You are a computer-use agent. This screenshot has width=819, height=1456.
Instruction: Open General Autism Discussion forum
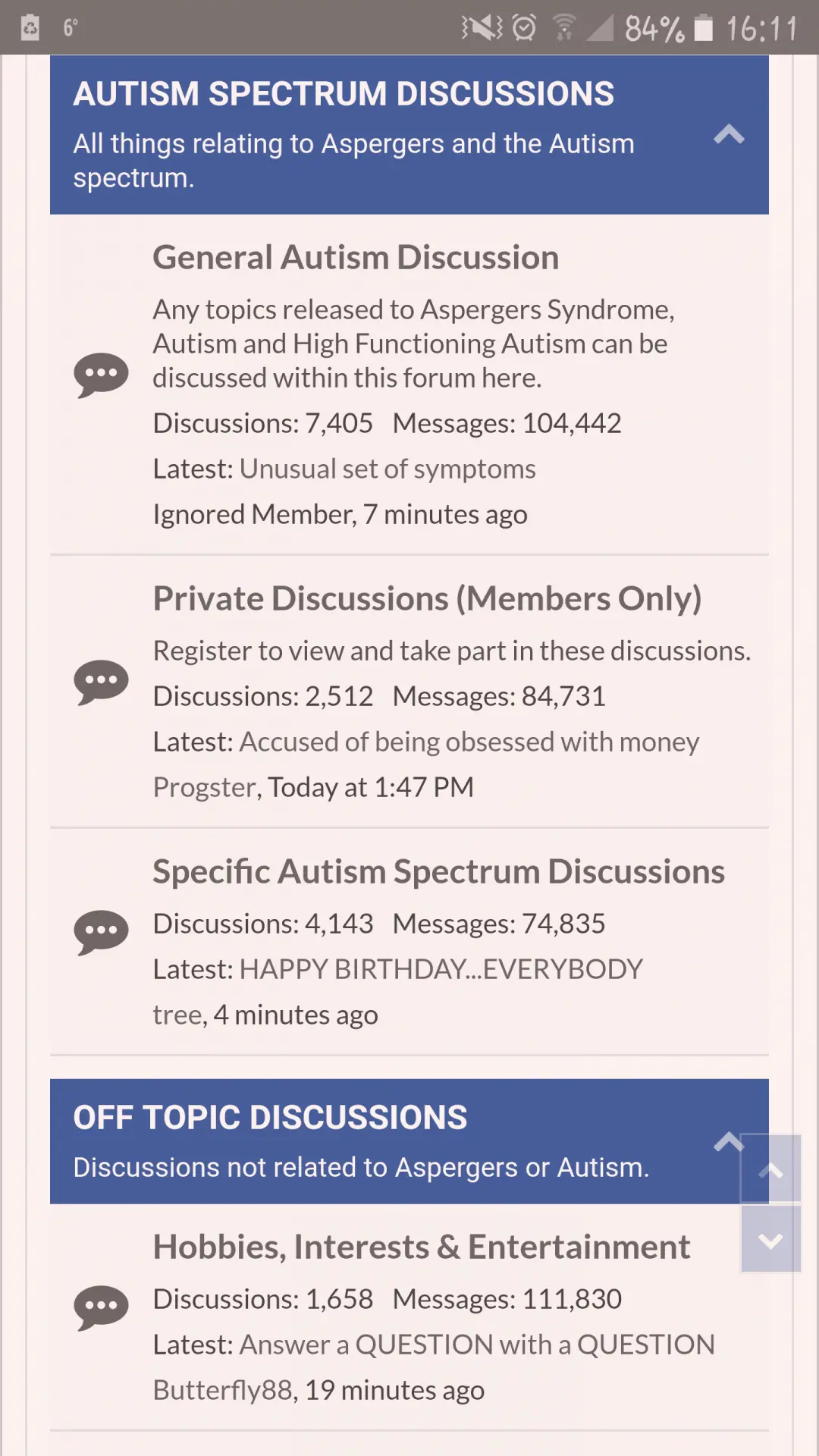tap(356, 257)
